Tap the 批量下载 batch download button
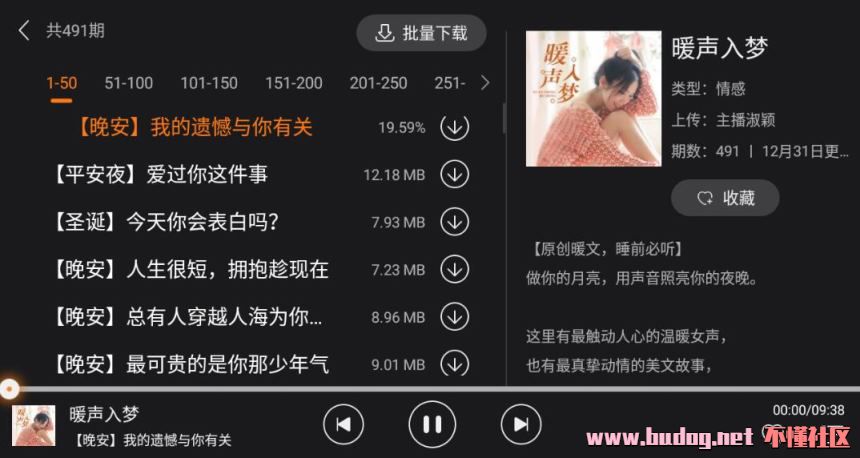Viewport: 860px width, 458px height. point(421,33)
